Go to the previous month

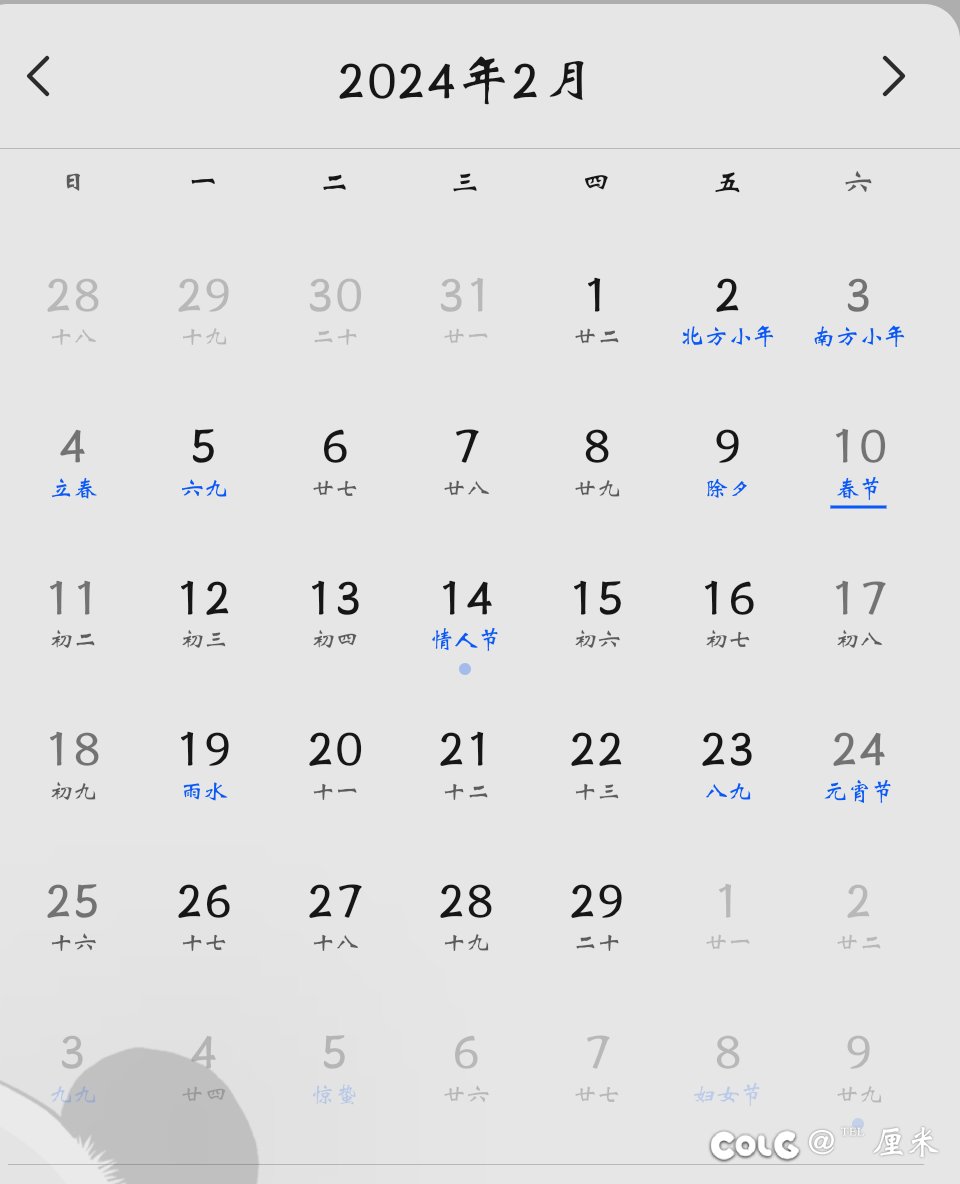[39, 76]
